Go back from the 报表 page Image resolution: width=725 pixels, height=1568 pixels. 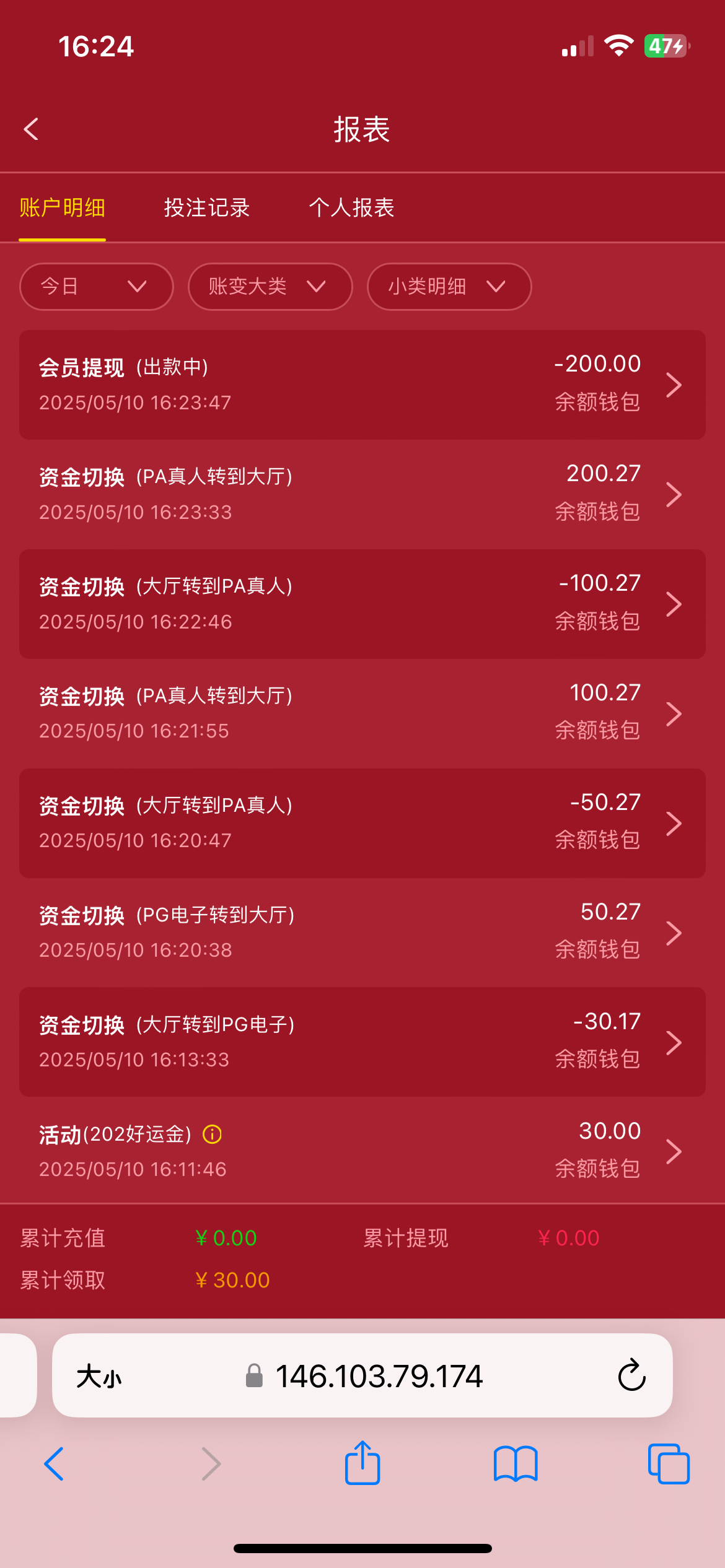31,129
